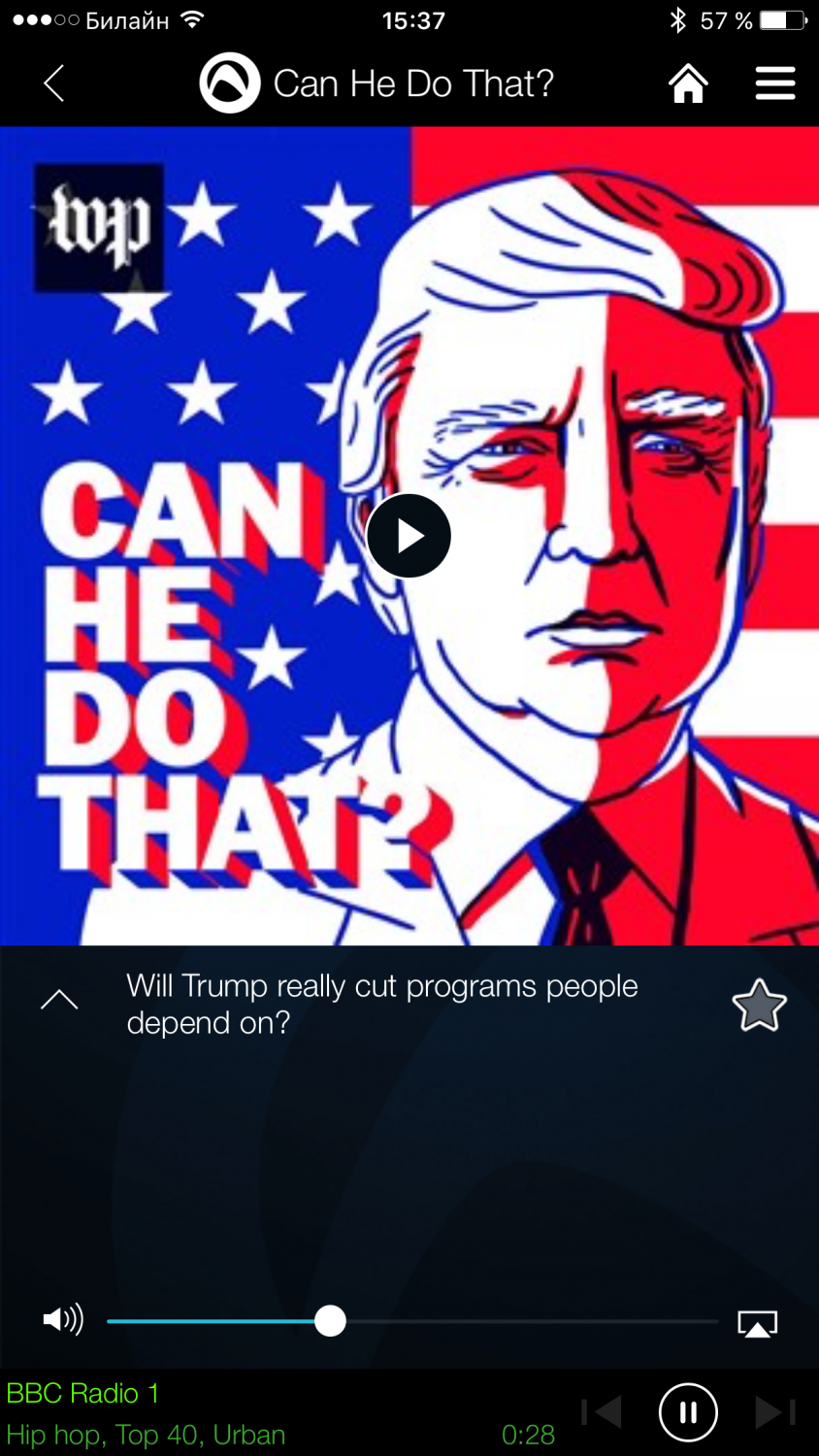Play the Can He Do That episode
The height and width of the screenshot is (1456, 819).
(409, 536)
